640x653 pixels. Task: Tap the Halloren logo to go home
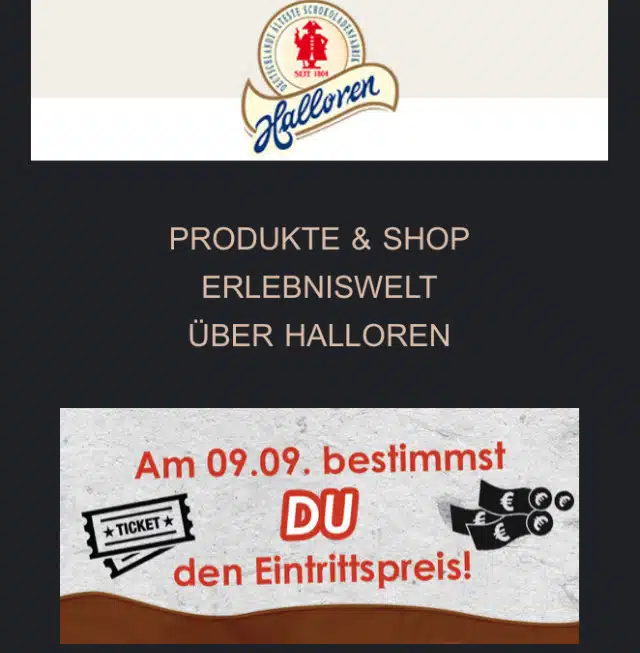coord(319,78)
